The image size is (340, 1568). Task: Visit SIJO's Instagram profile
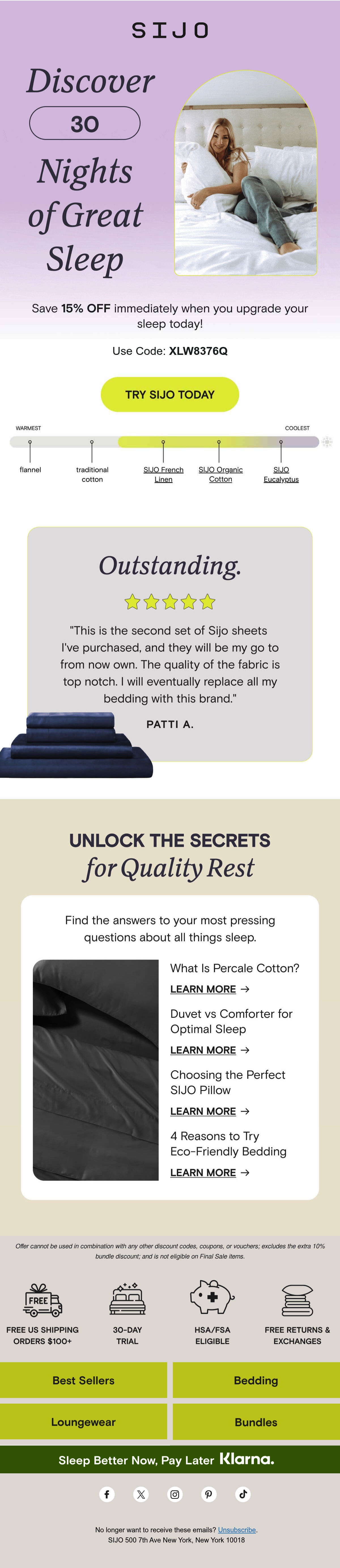click(175, 1494)
